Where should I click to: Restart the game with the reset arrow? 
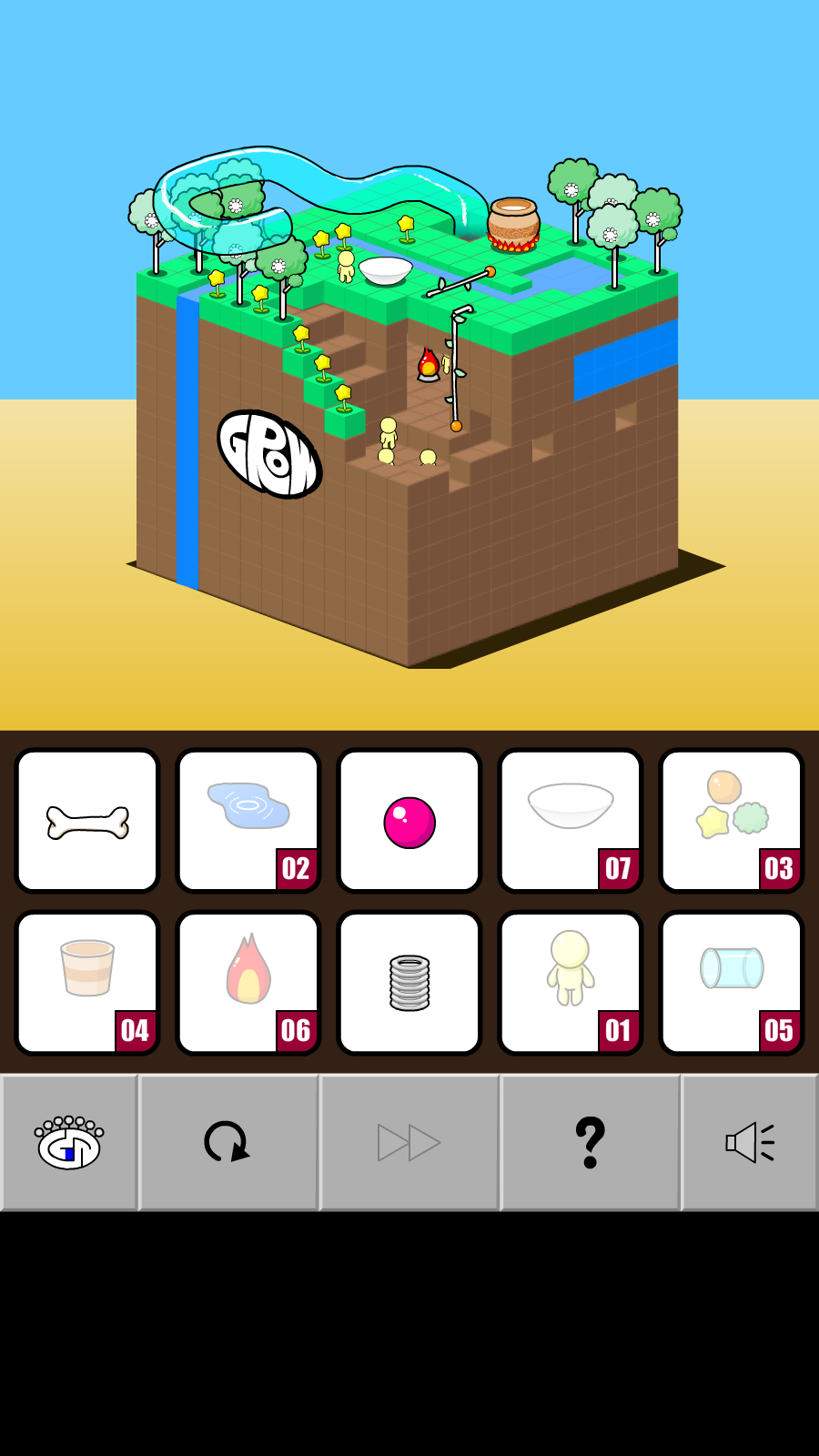tap(227, 1142)
